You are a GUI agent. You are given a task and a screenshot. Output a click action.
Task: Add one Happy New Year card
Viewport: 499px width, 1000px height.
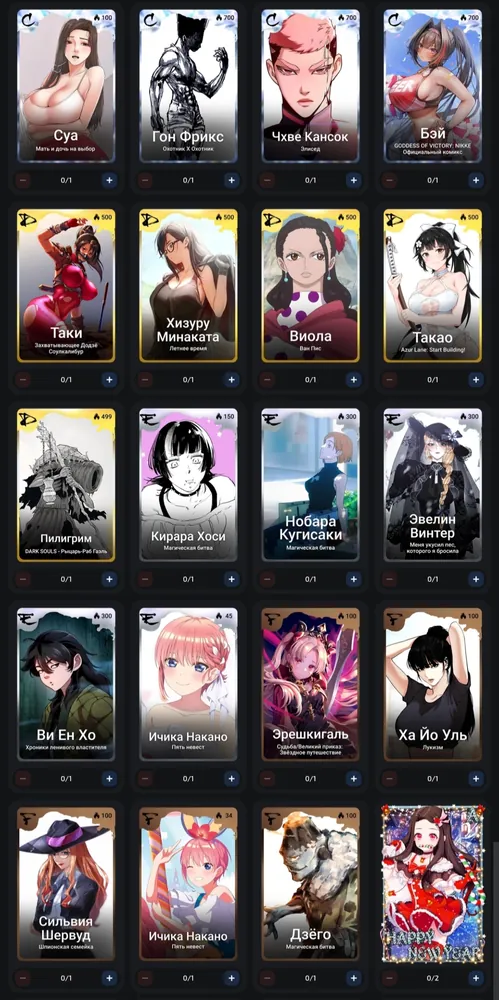pyautogui.click(x=475, y=978)
